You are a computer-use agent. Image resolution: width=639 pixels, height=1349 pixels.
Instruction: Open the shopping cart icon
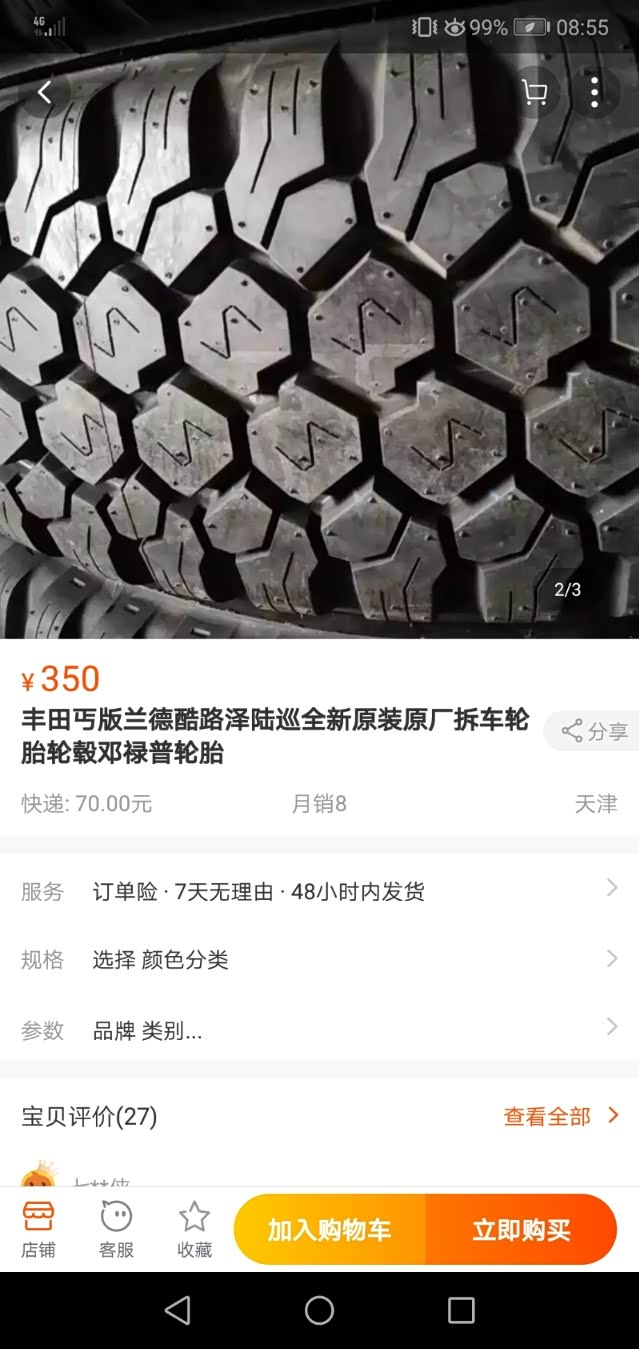pos(535,93)
